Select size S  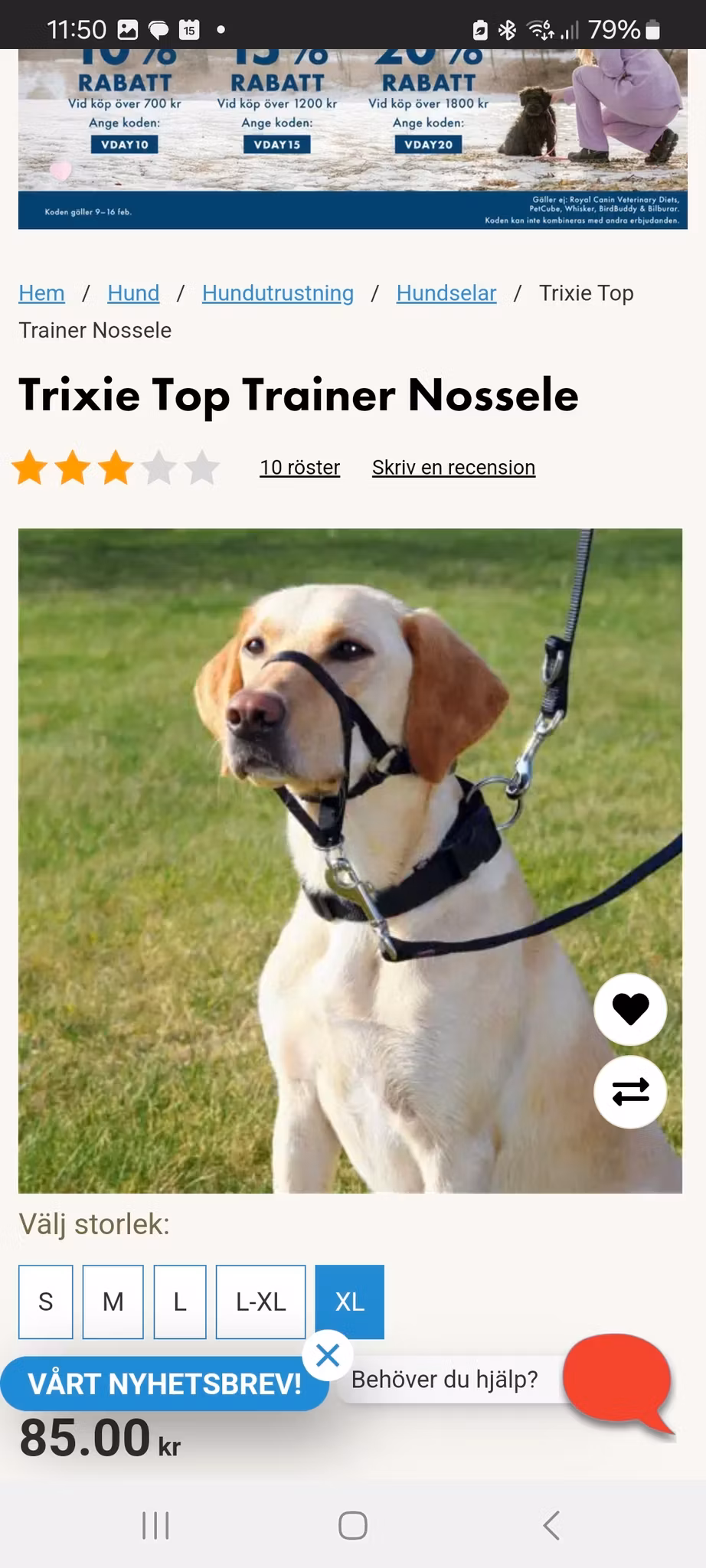[x=46, y=1302]
